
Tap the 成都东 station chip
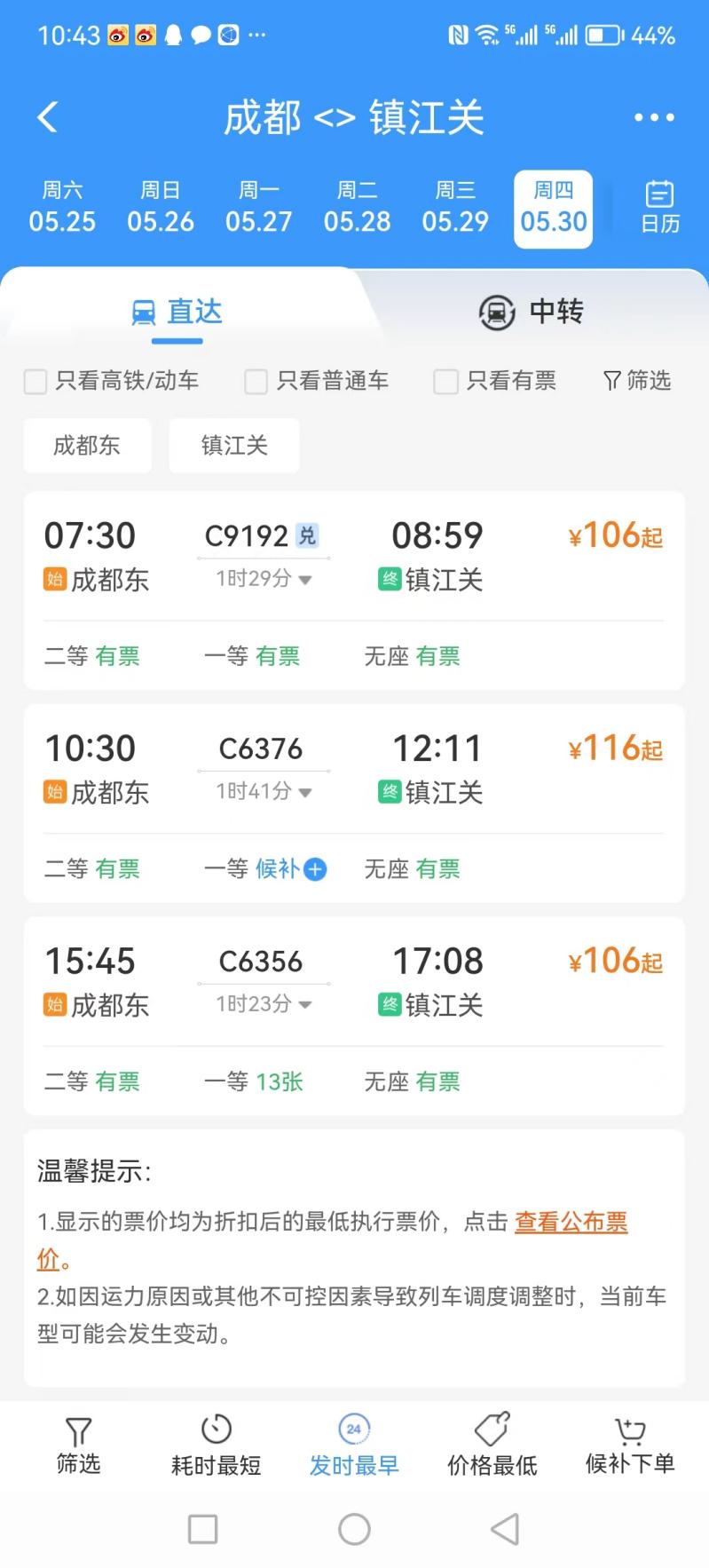click(87, 446)
